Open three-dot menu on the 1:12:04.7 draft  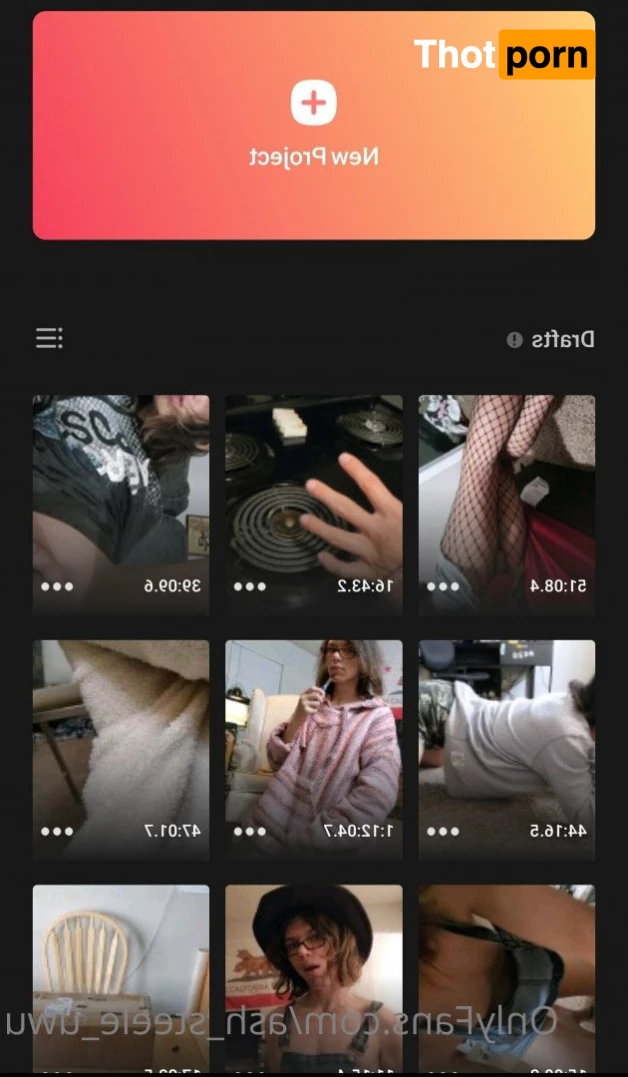pos(249,831)
